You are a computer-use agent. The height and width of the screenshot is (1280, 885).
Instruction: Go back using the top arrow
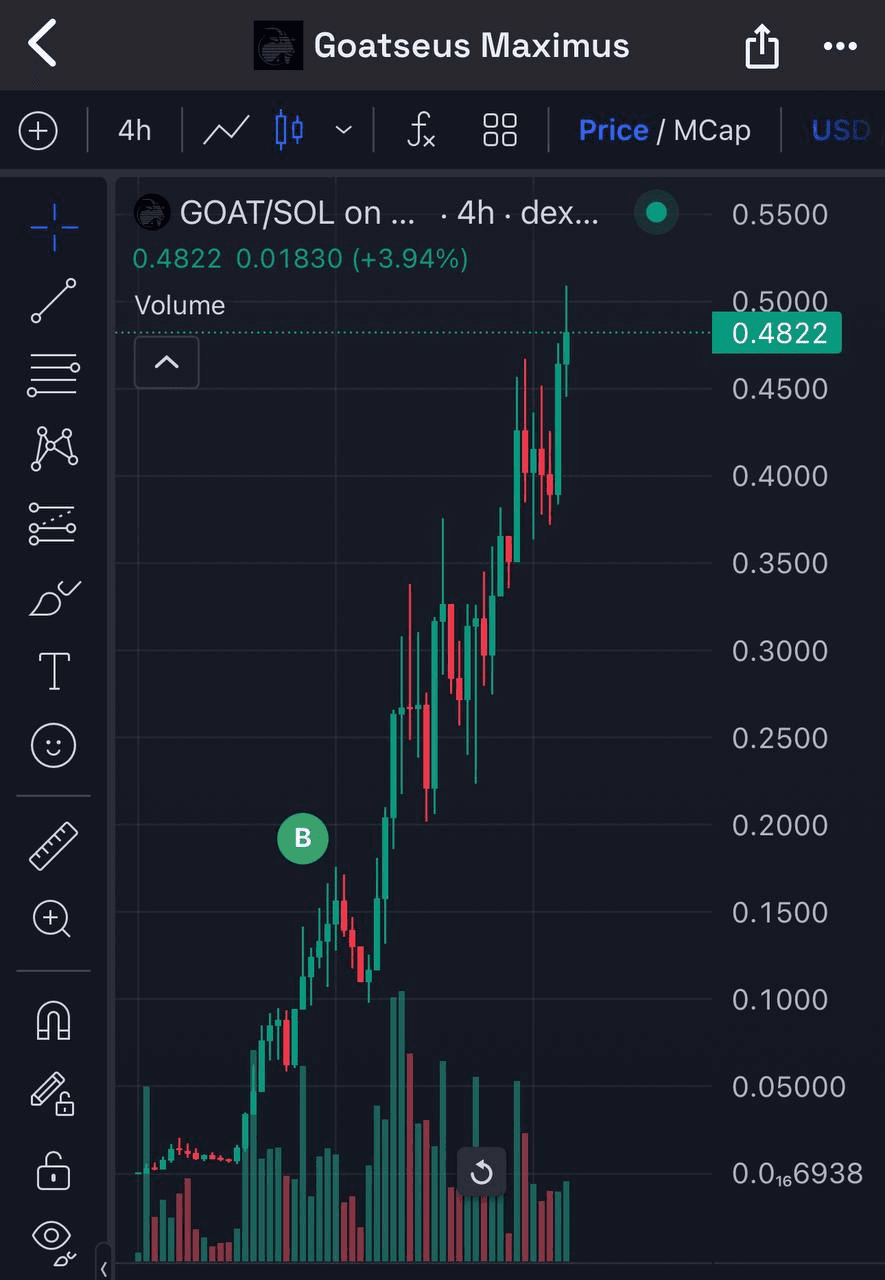[x=43, y=45]
